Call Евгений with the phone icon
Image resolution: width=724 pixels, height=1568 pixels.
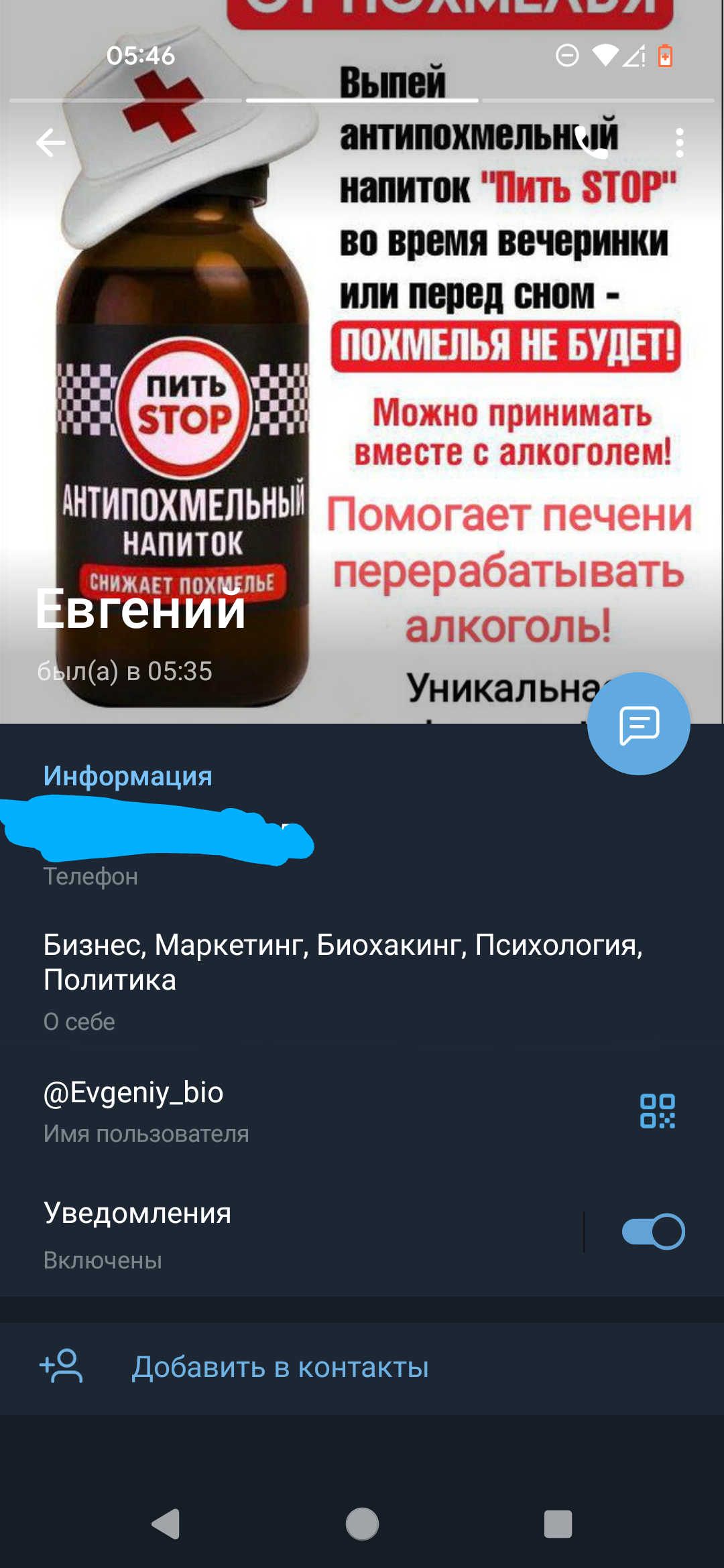click(x=591, y=143)
